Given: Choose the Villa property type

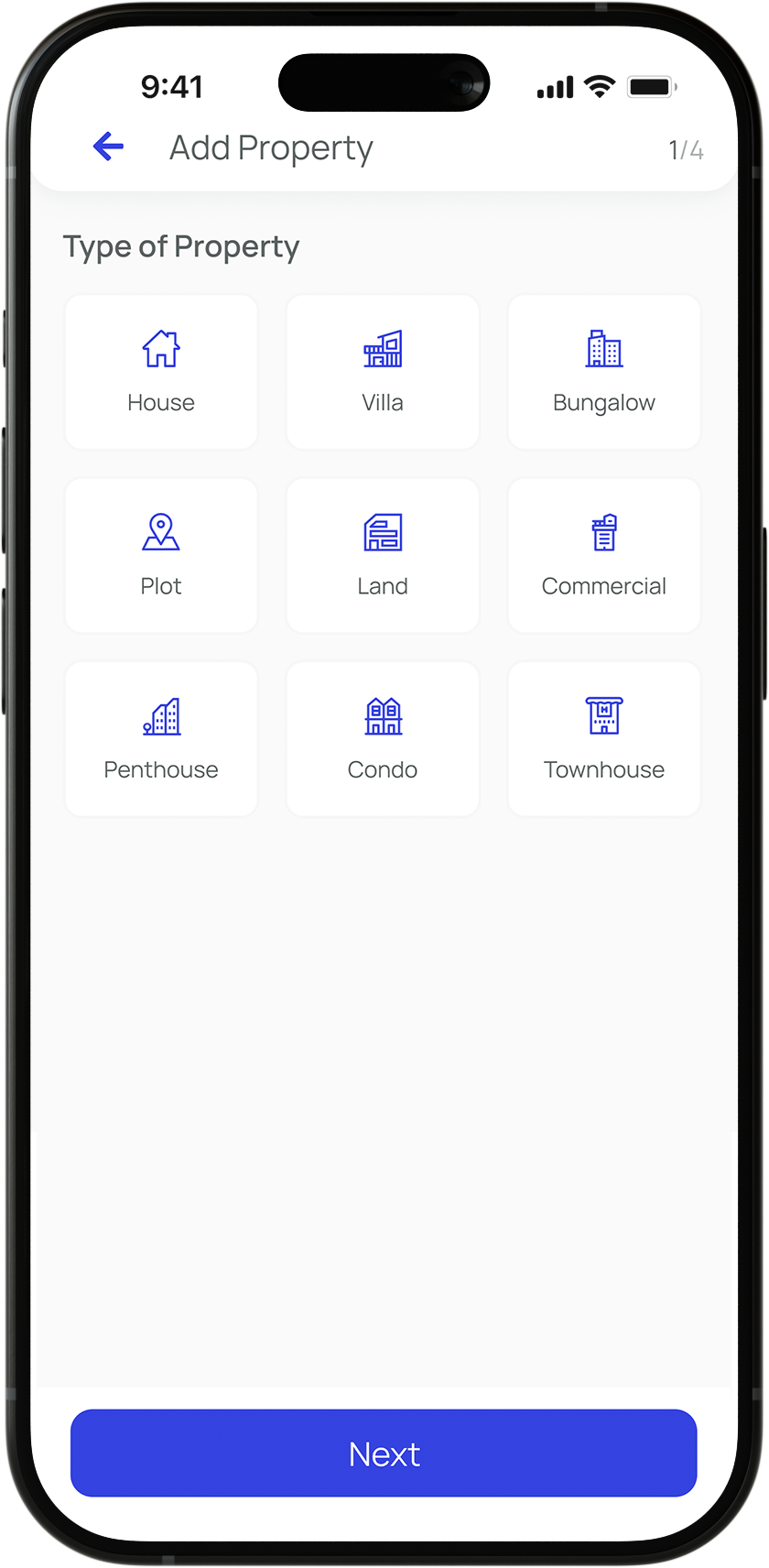Looking at the screenshot, I should click(383, 372).
